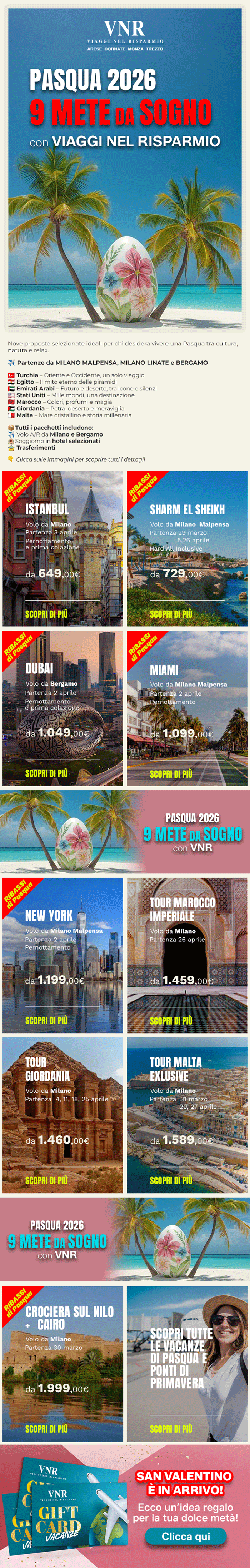Image resolution: width=250 pixels, height=1568 pixels.
Task: Open the Tour Malta Exclusive card
Action: pos(187,1115)
